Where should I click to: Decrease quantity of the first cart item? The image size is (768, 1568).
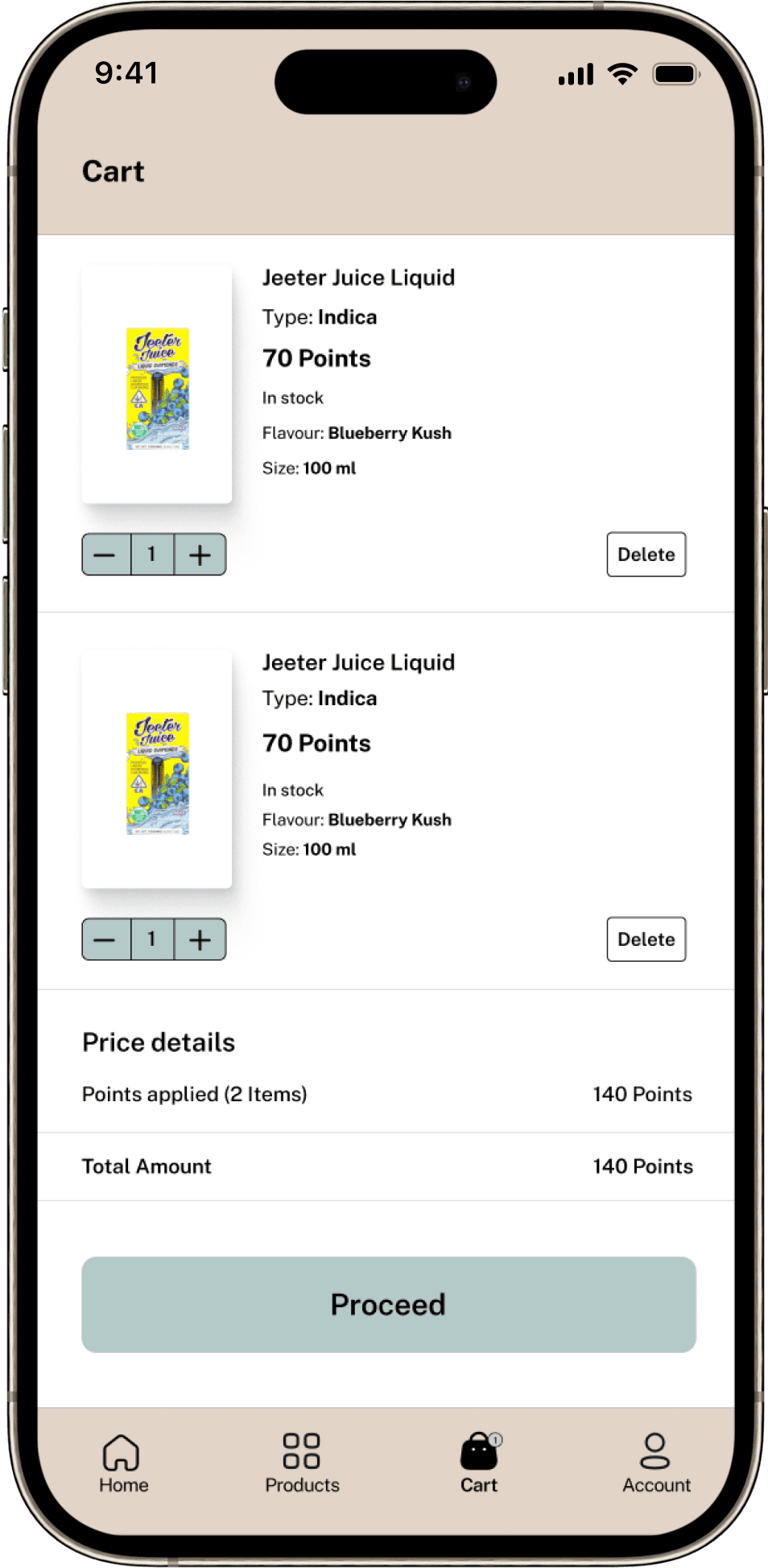pyautogui.click(x=105, y=555)
